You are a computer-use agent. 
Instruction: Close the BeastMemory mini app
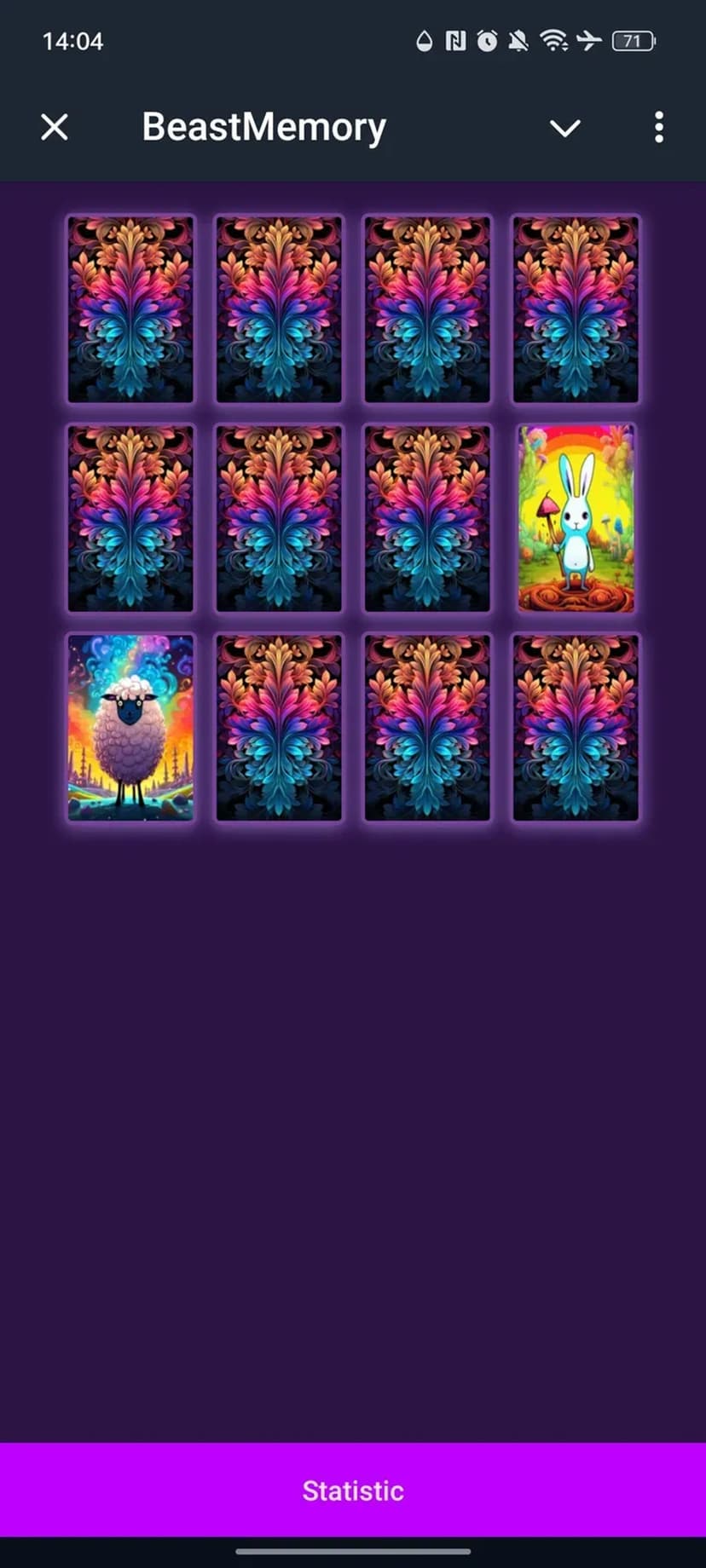click(x=55, y=128)
